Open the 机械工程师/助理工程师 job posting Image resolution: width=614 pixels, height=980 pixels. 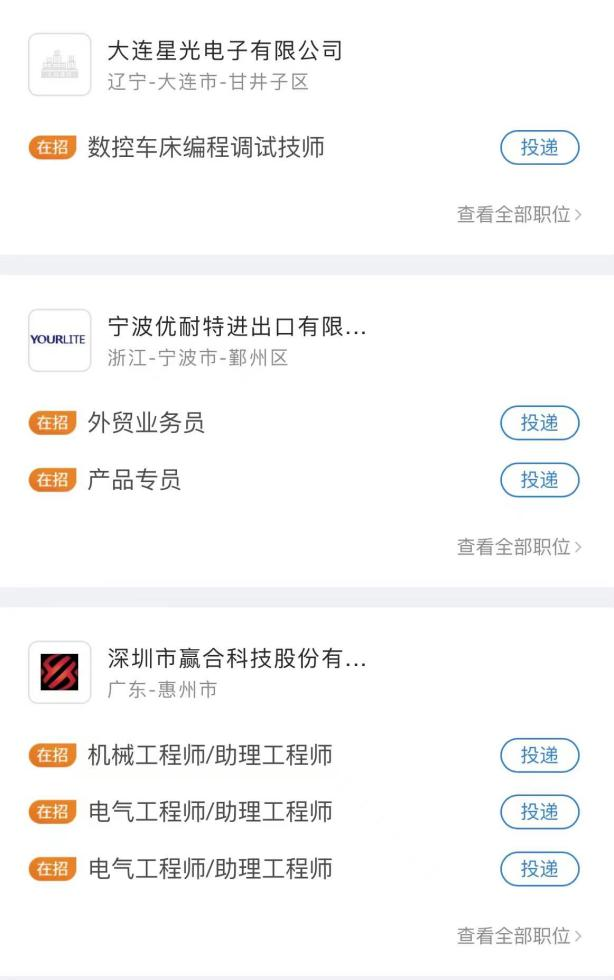tap(210, 755)
